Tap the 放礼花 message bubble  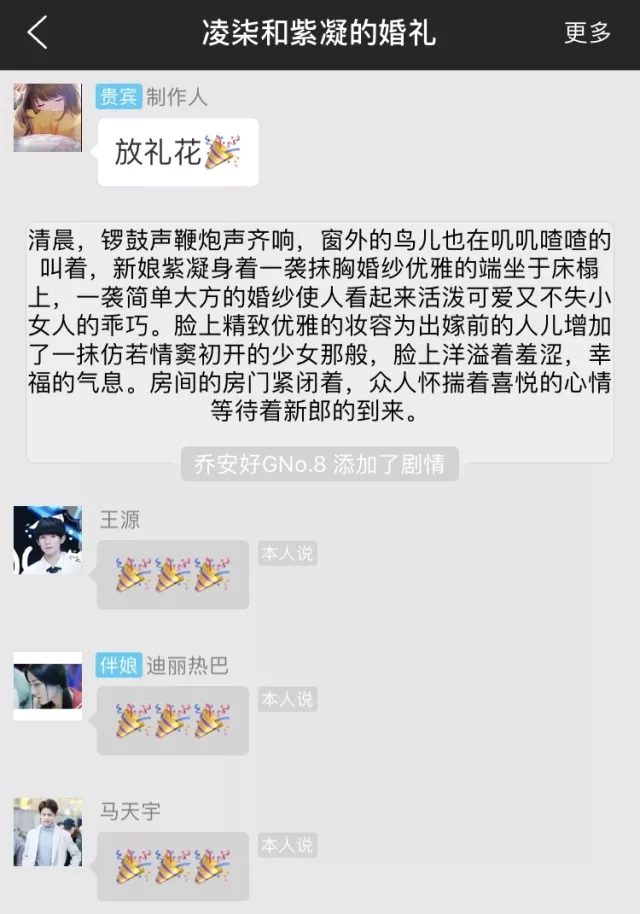pyautogui.click(x=178, y=152)
